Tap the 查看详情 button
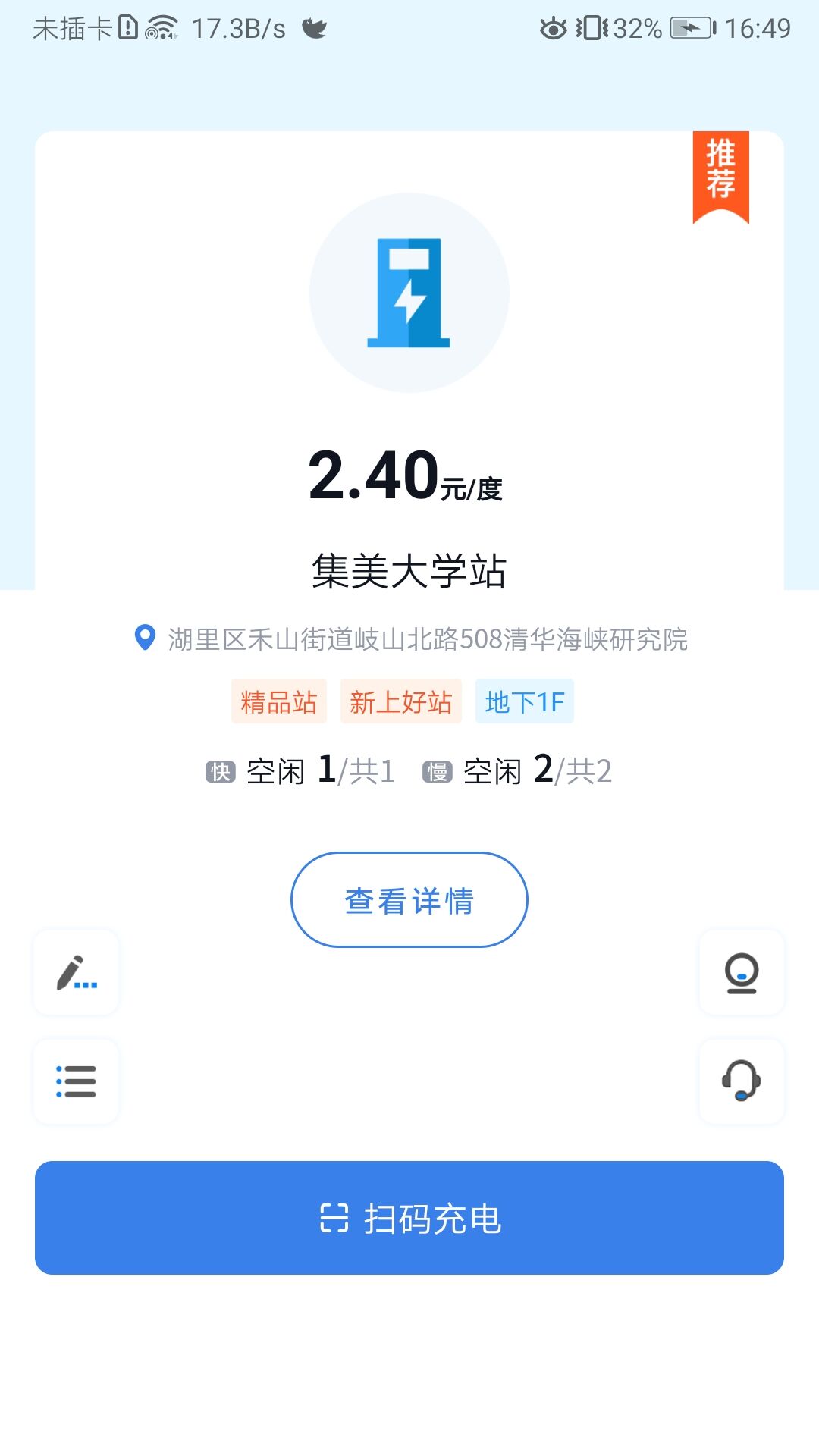Image resolution: width=819 pixels, height=1456 pixels. tap(409, 900)
